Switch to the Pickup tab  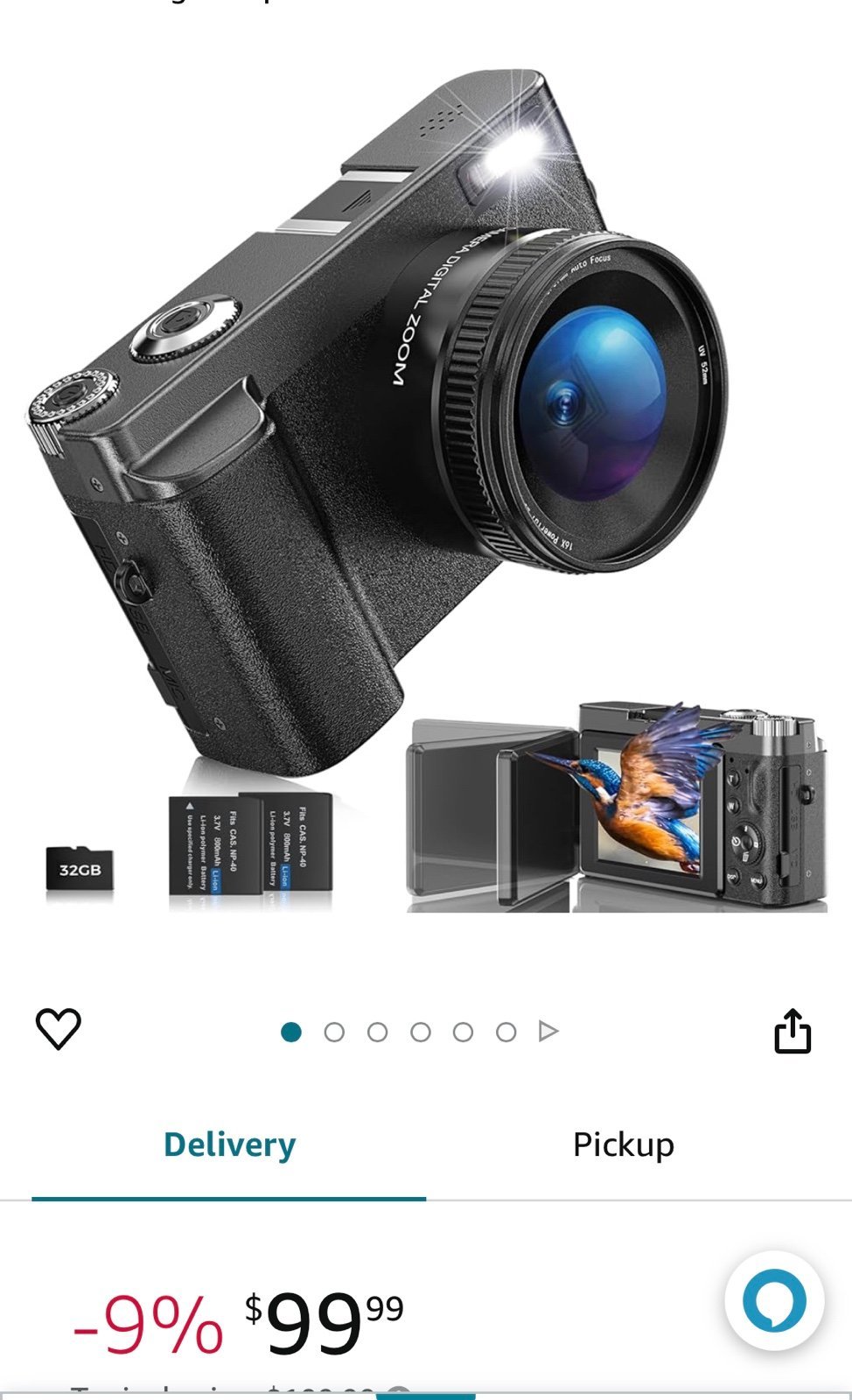coord(622,1144)
